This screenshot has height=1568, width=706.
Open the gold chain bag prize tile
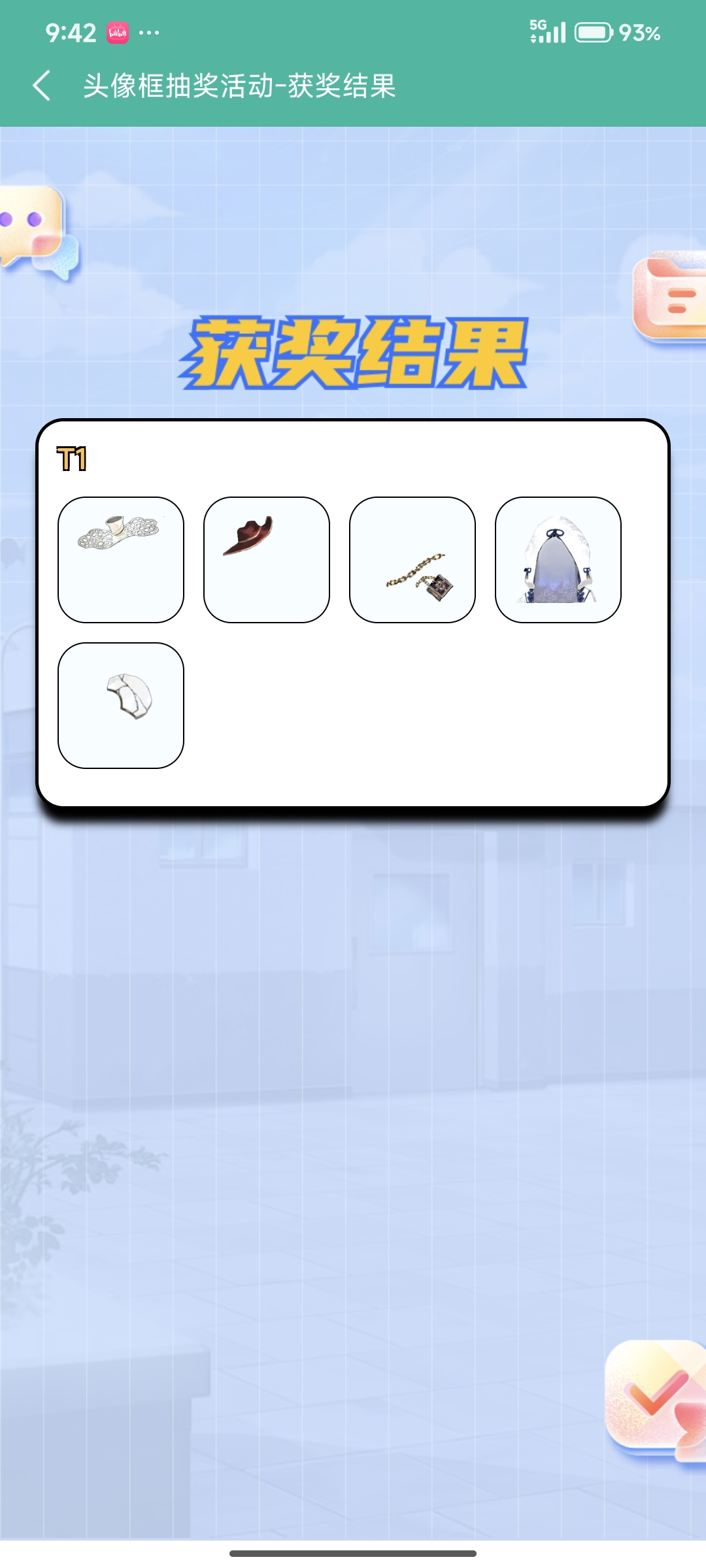412,560
